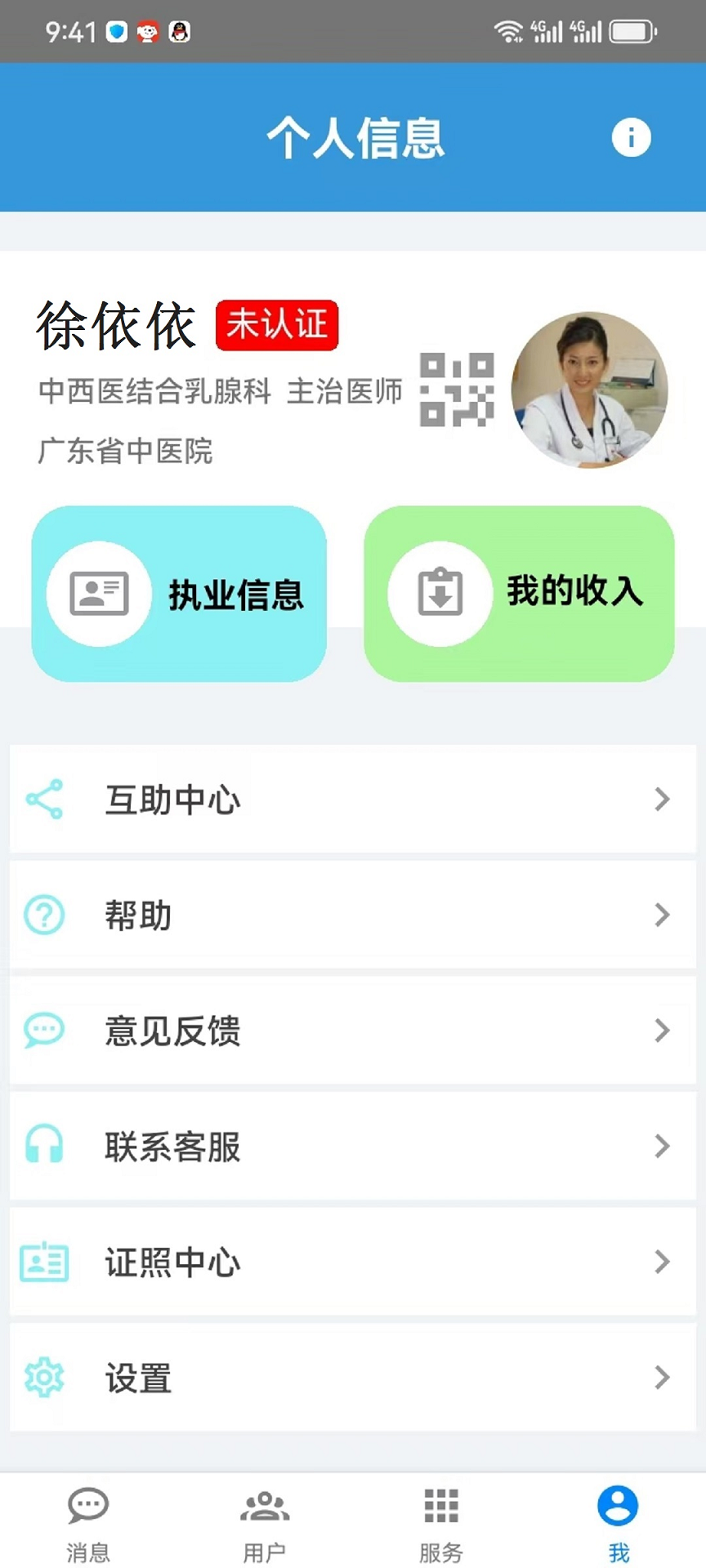Click the 设置 gear icon
This screenshot has height=1568, width=706.
click(x=43, y=1379)
